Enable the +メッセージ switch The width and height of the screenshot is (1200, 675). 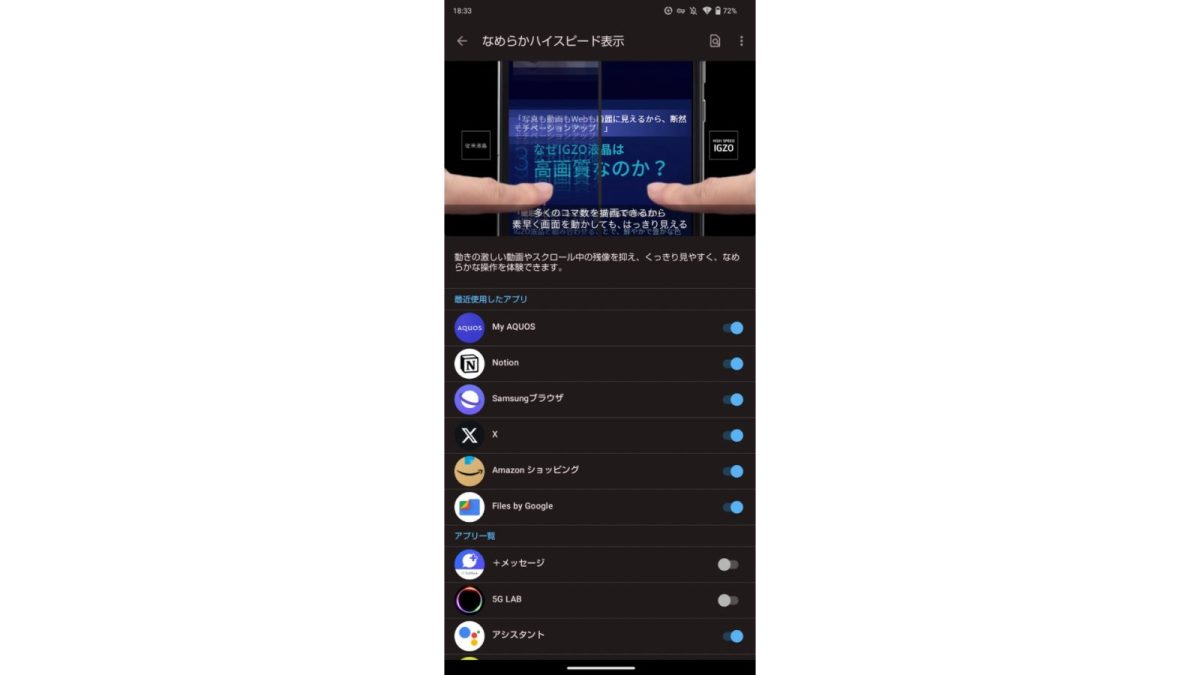pyautogui.click(x=728, y=564)
